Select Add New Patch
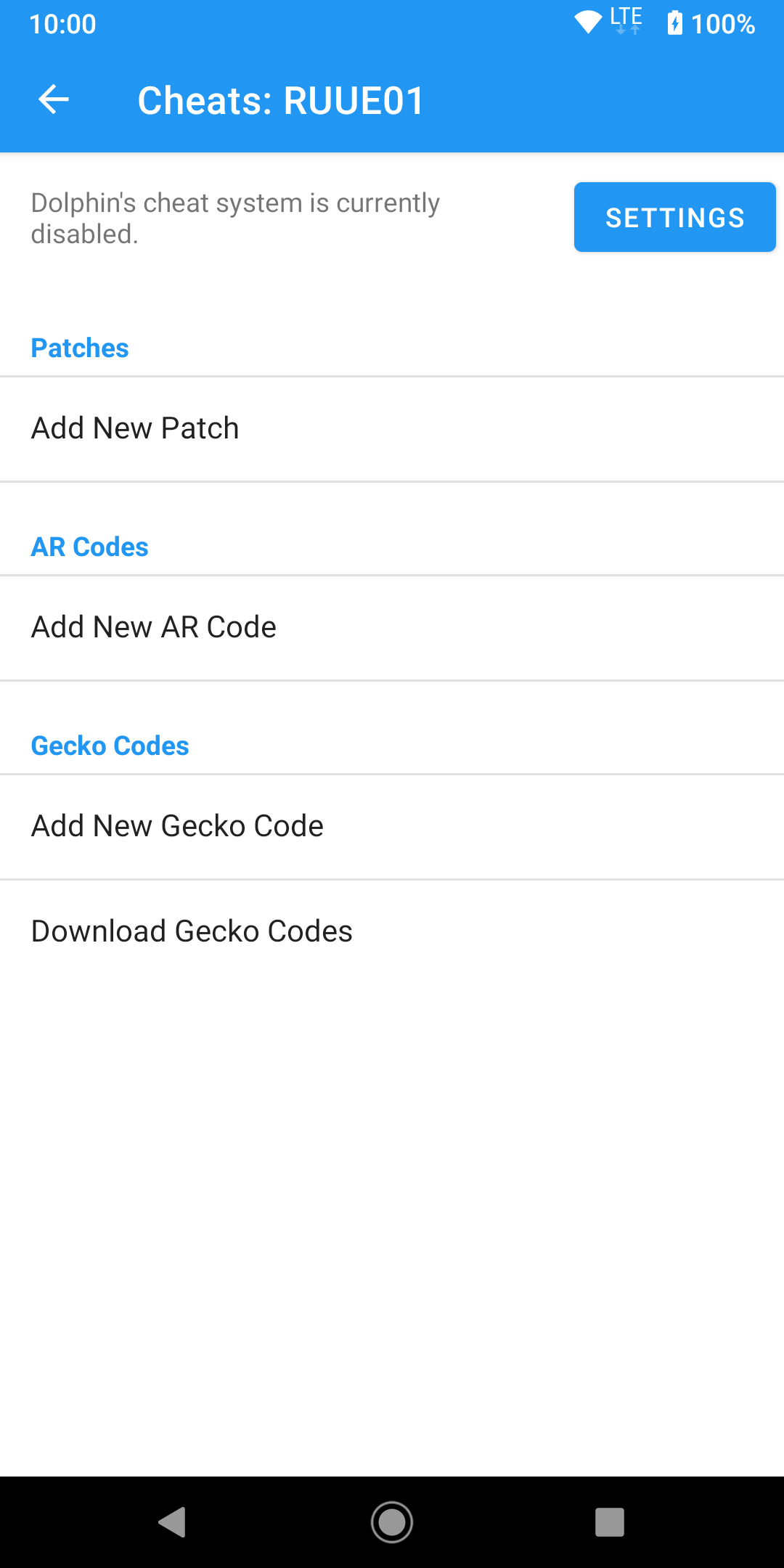 coord(392,428)
